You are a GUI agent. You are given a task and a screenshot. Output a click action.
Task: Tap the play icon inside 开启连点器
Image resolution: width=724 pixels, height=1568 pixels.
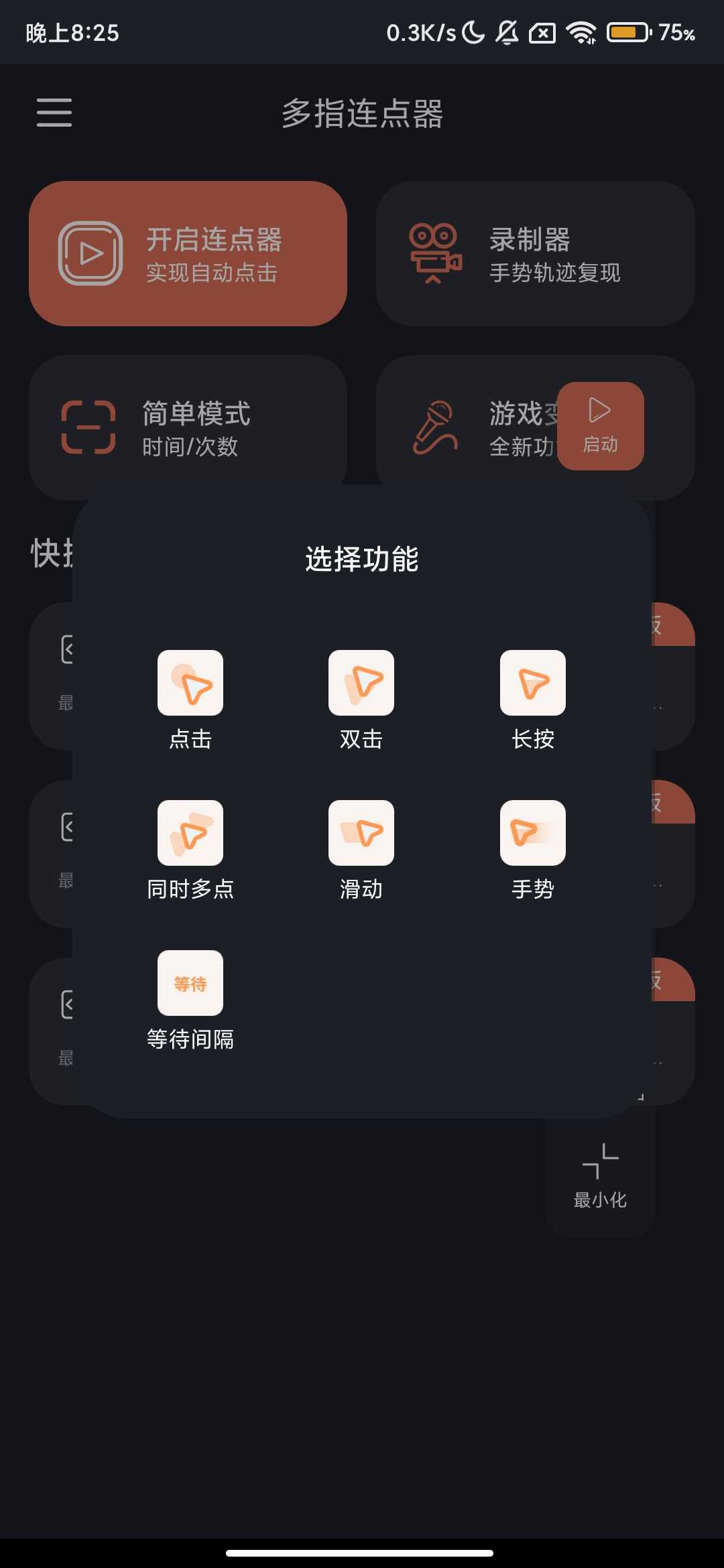(90, 253)
